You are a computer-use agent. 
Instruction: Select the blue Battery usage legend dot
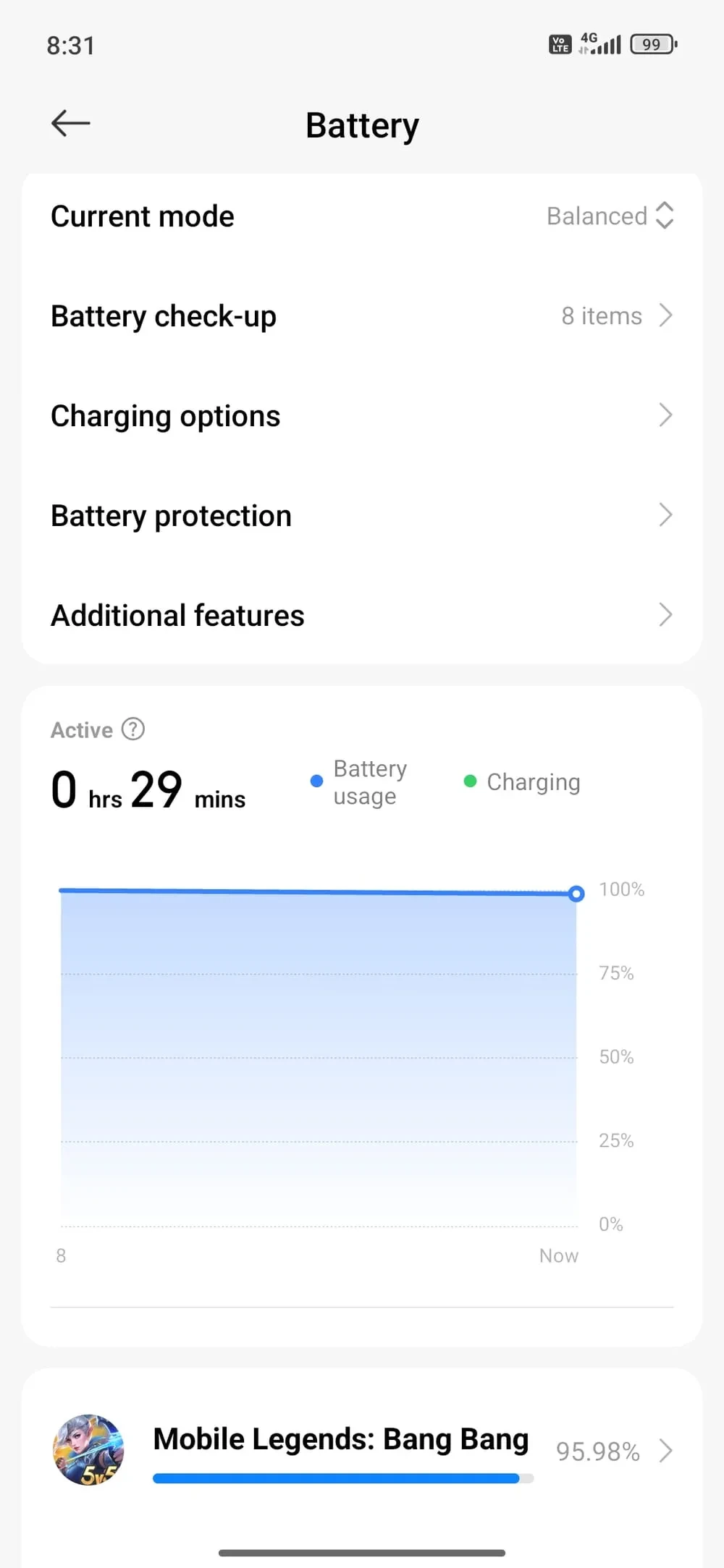[x=316, y=781]
